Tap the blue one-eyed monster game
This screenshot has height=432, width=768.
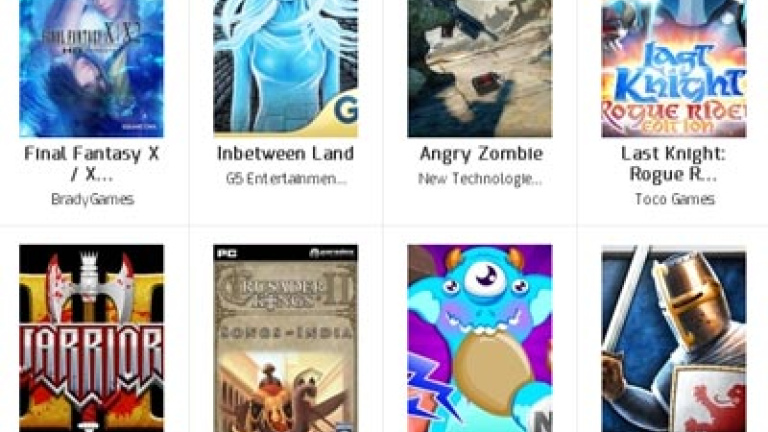[479, 338]
